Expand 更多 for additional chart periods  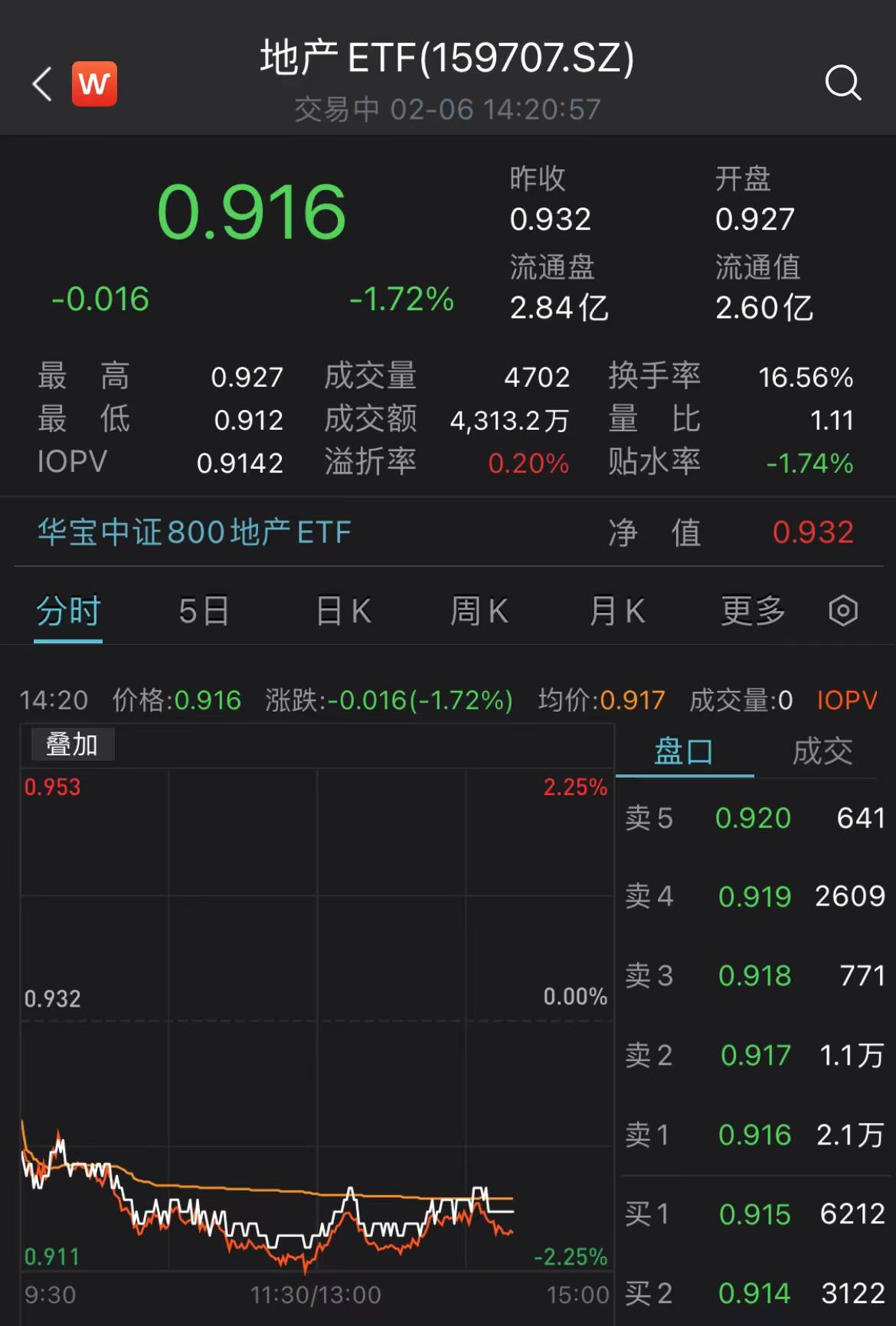(x=754, y=611)
